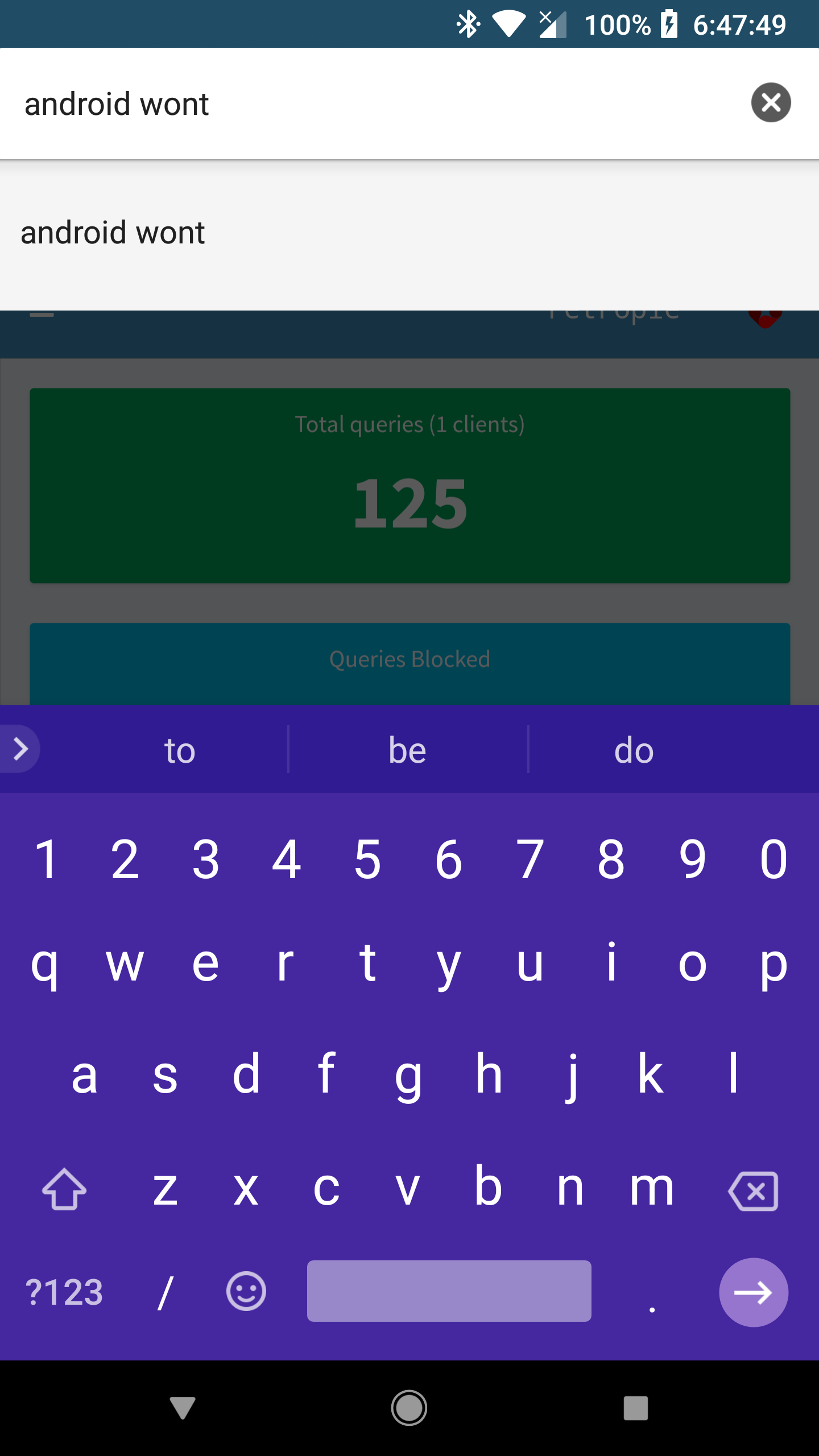Tap the shift key
819x1456 pixels.
64,1189
